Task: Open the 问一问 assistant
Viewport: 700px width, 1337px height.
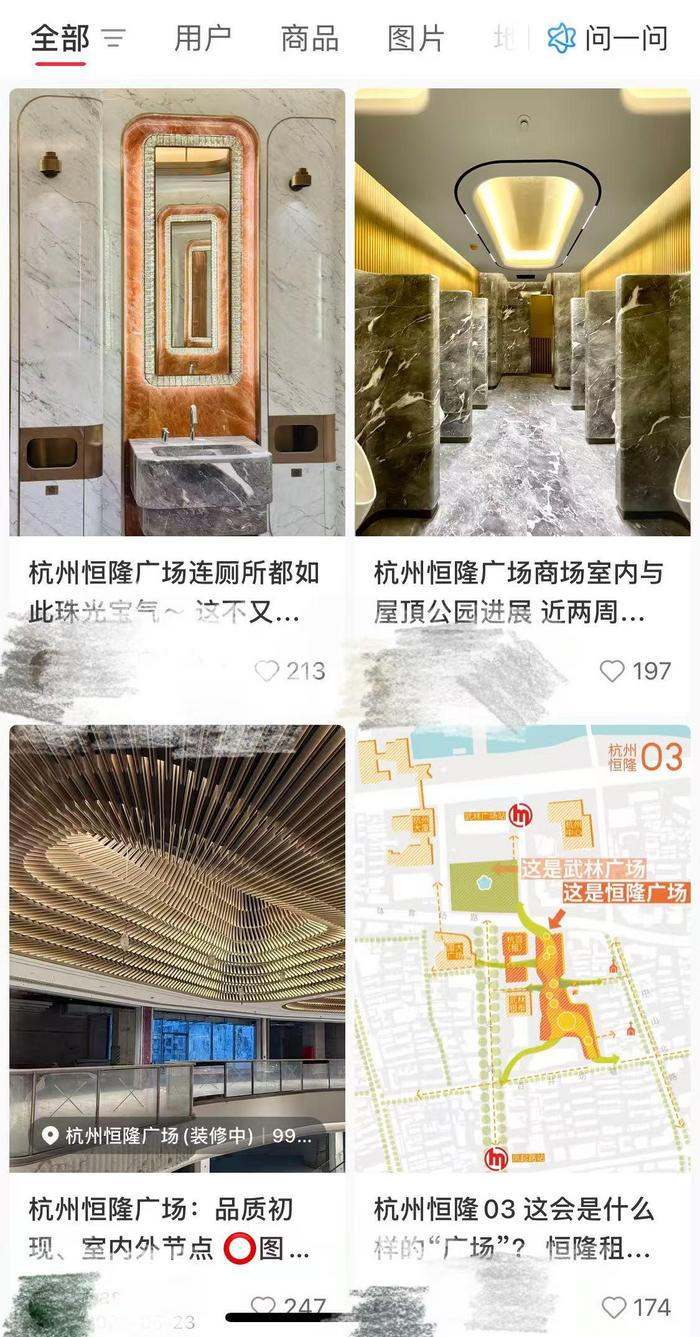Action: 607,39
